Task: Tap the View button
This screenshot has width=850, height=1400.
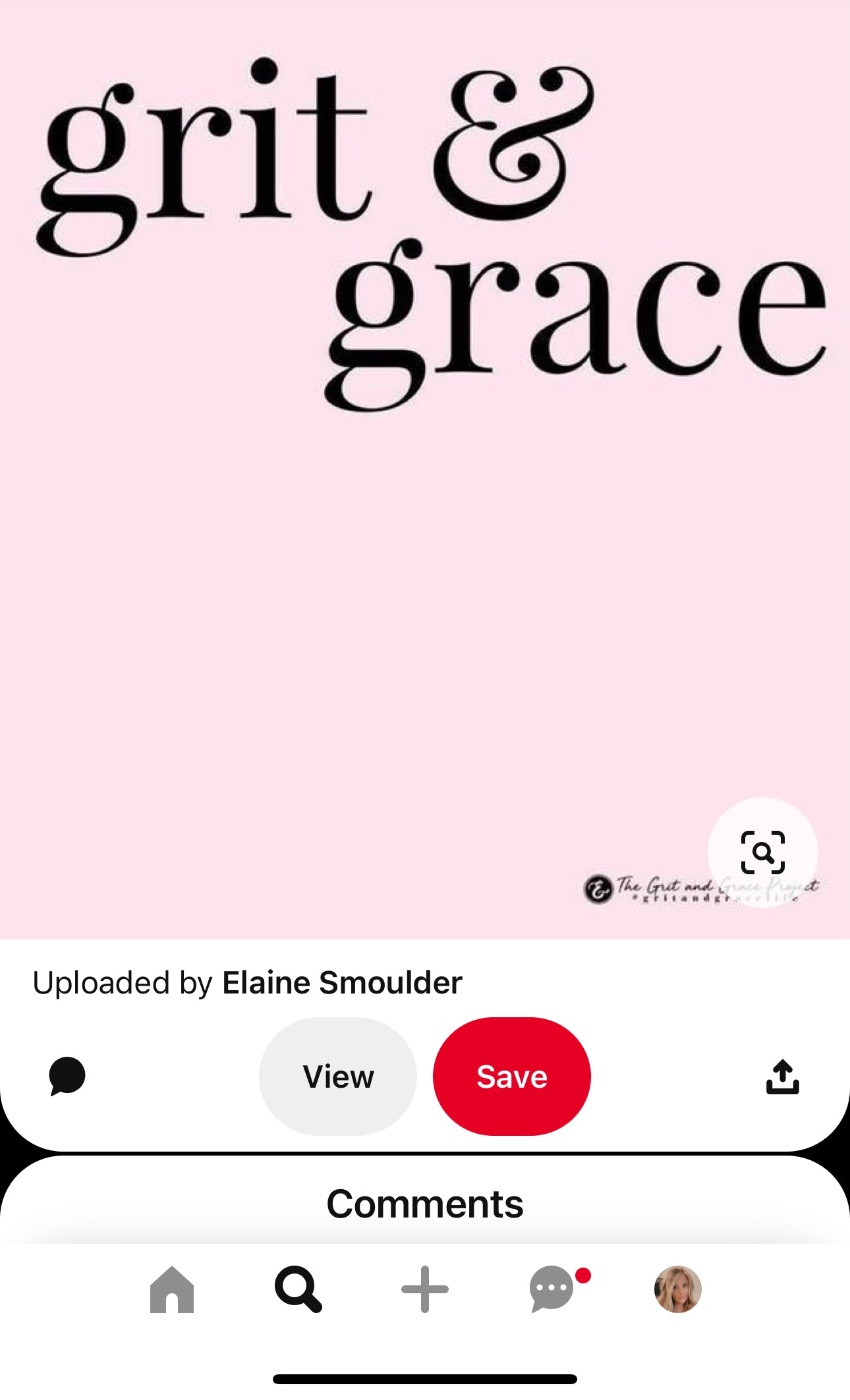Action: pos(338,1076)
